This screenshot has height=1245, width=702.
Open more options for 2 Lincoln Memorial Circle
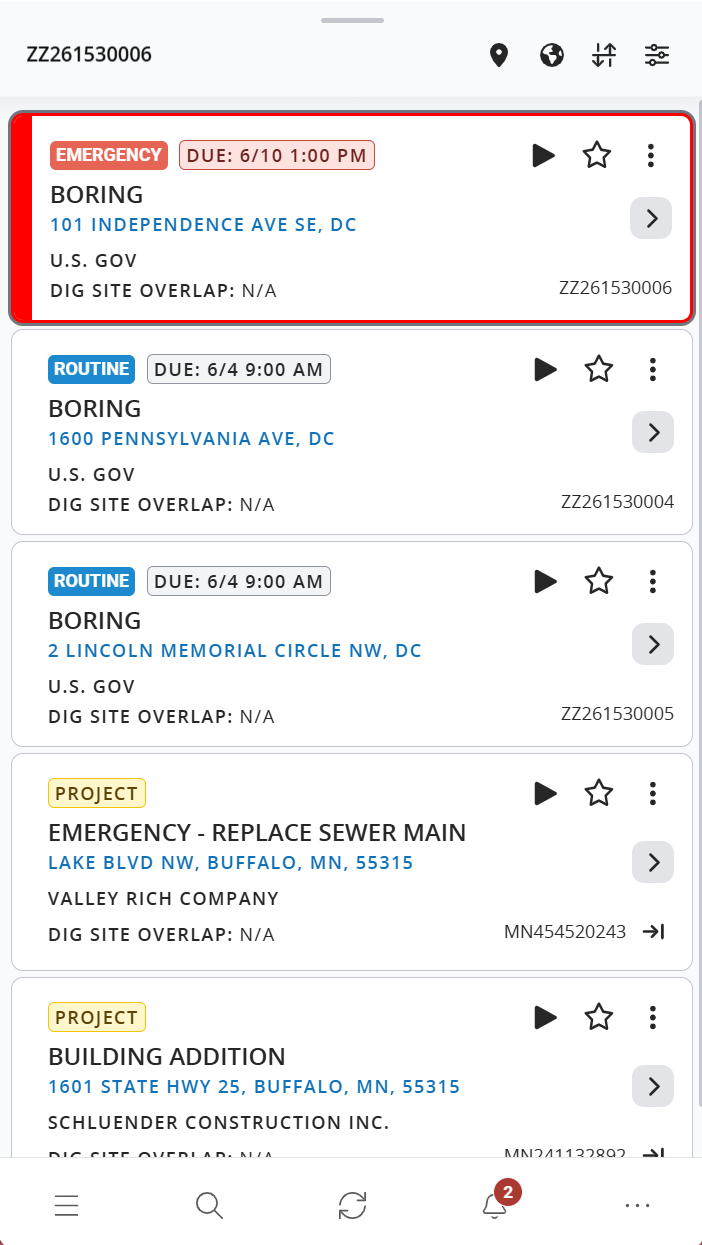click(x=653, y=581)
